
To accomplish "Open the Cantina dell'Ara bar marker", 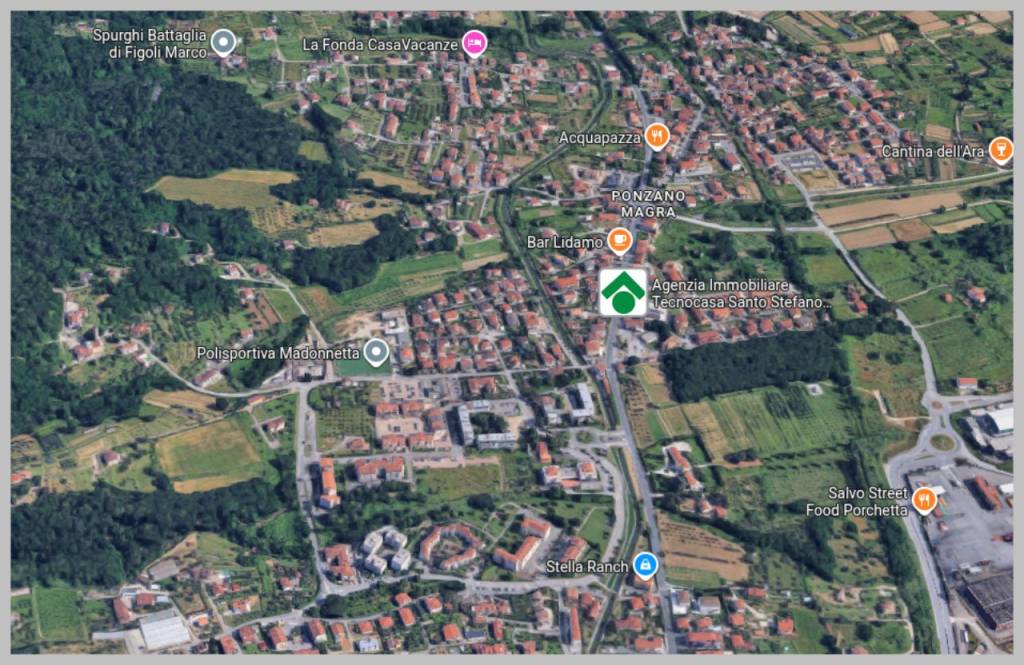I will (1000, 151).
